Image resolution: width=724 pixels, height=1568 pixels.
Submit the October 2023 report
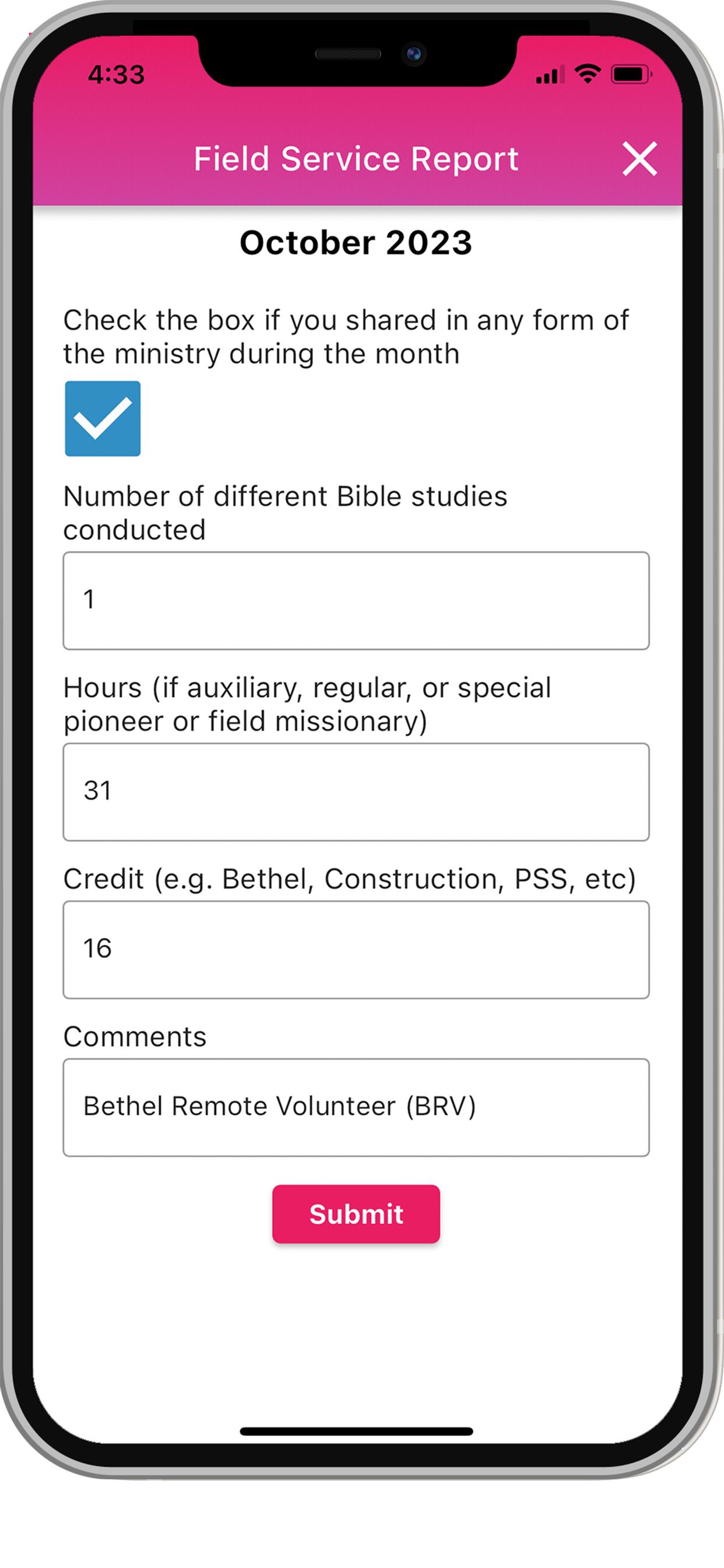[356, 1214]
